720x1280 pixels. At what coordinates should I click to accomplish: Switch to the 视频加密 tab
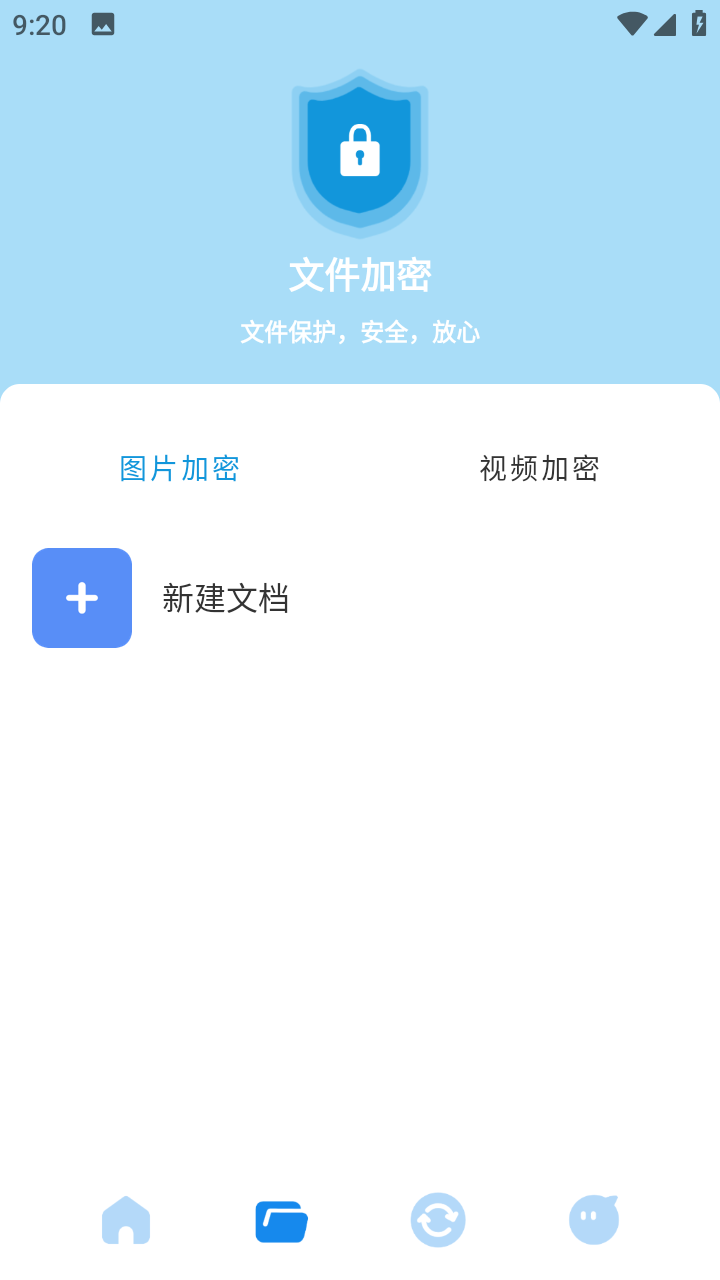coord(538,468)
